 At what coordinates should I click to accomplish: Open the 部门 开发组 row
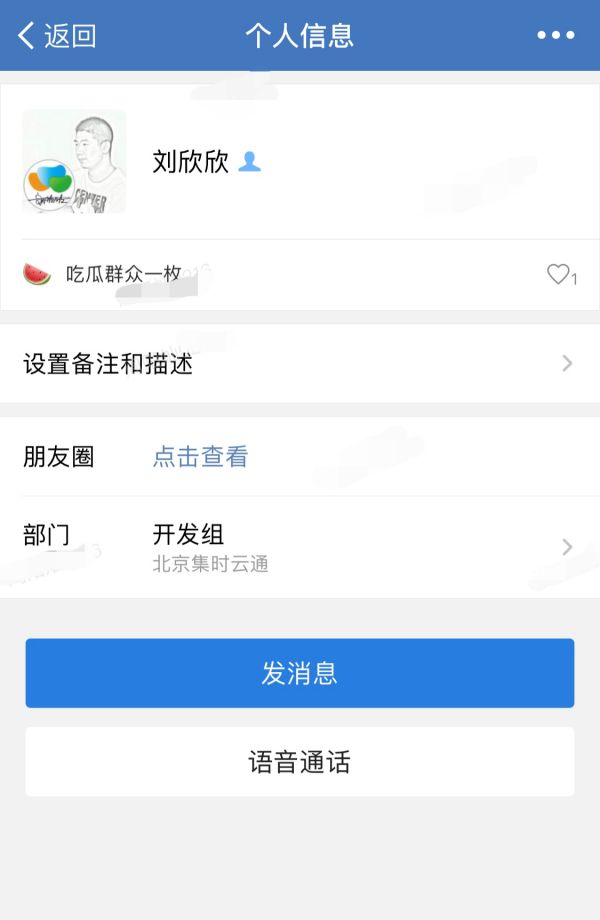(x=300, y=547)
